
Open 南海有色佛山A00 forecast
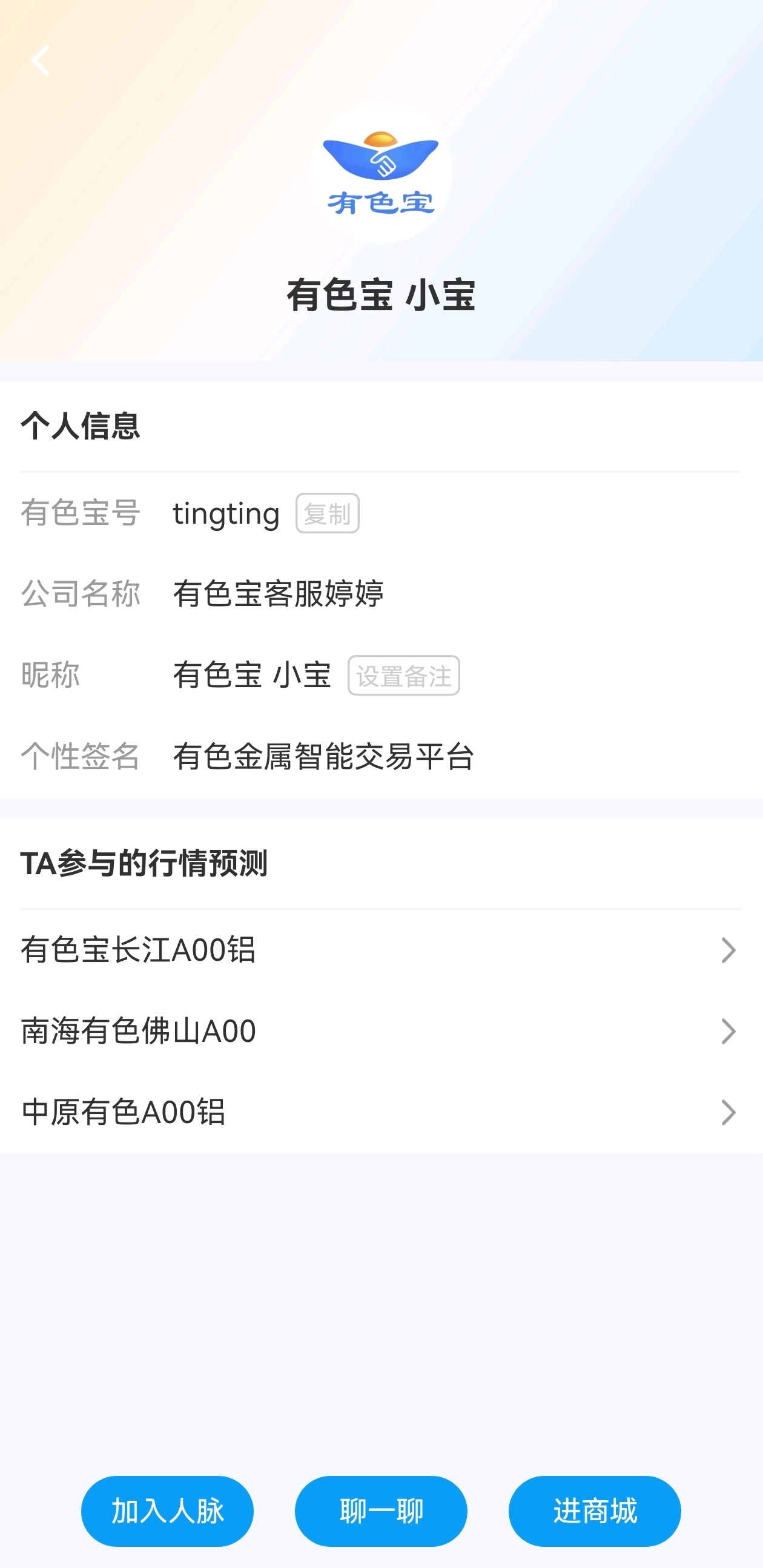(381, 1031)
